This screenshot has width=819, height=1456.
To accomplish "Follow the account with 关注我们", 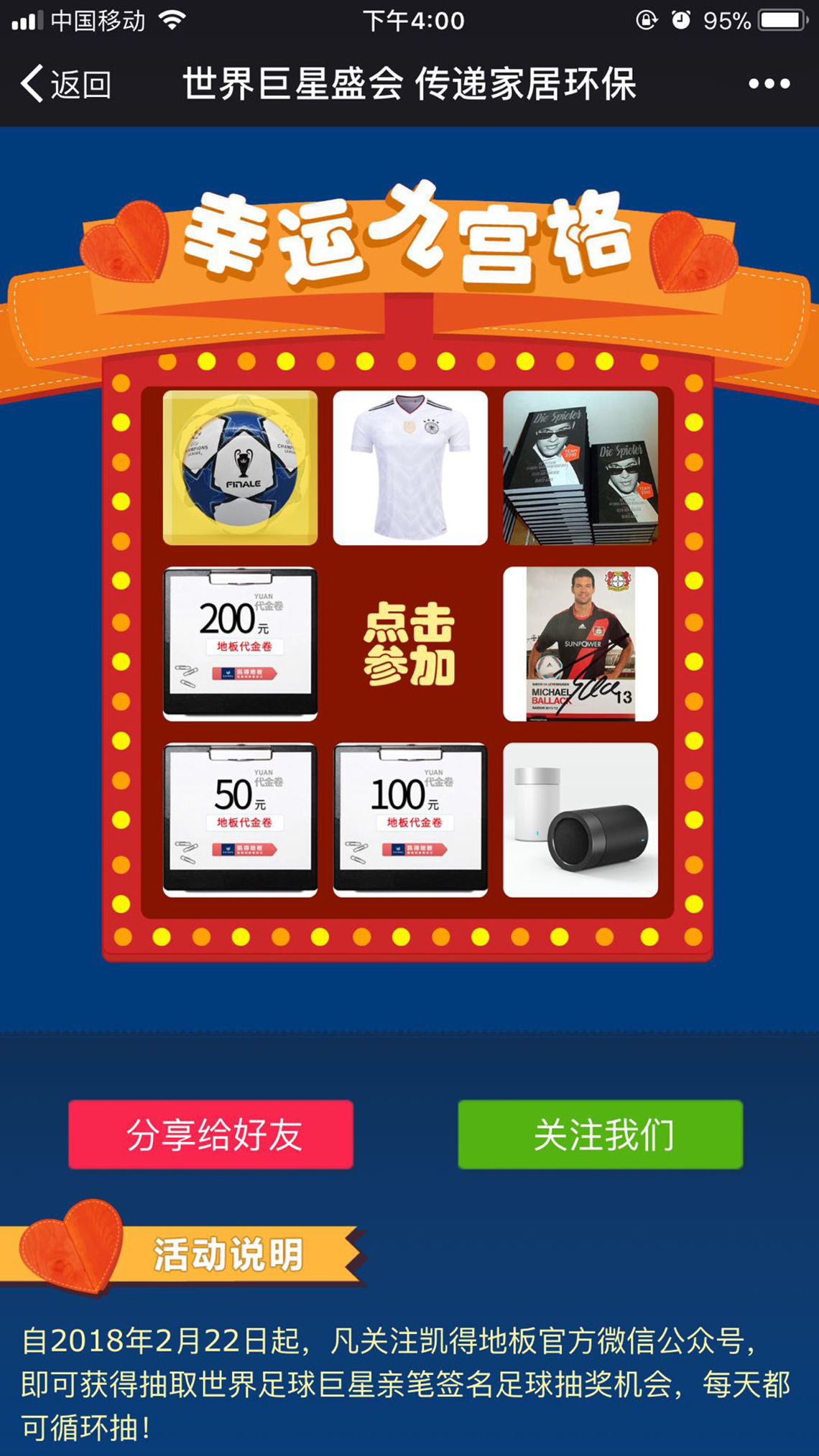I will pos(600,1134).
